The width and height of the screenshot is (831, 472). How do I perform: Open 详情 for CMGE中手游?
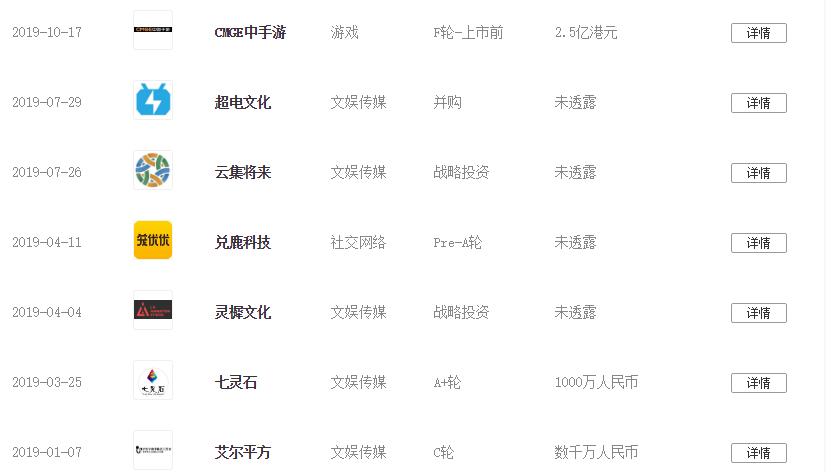[x=758, y=33]
